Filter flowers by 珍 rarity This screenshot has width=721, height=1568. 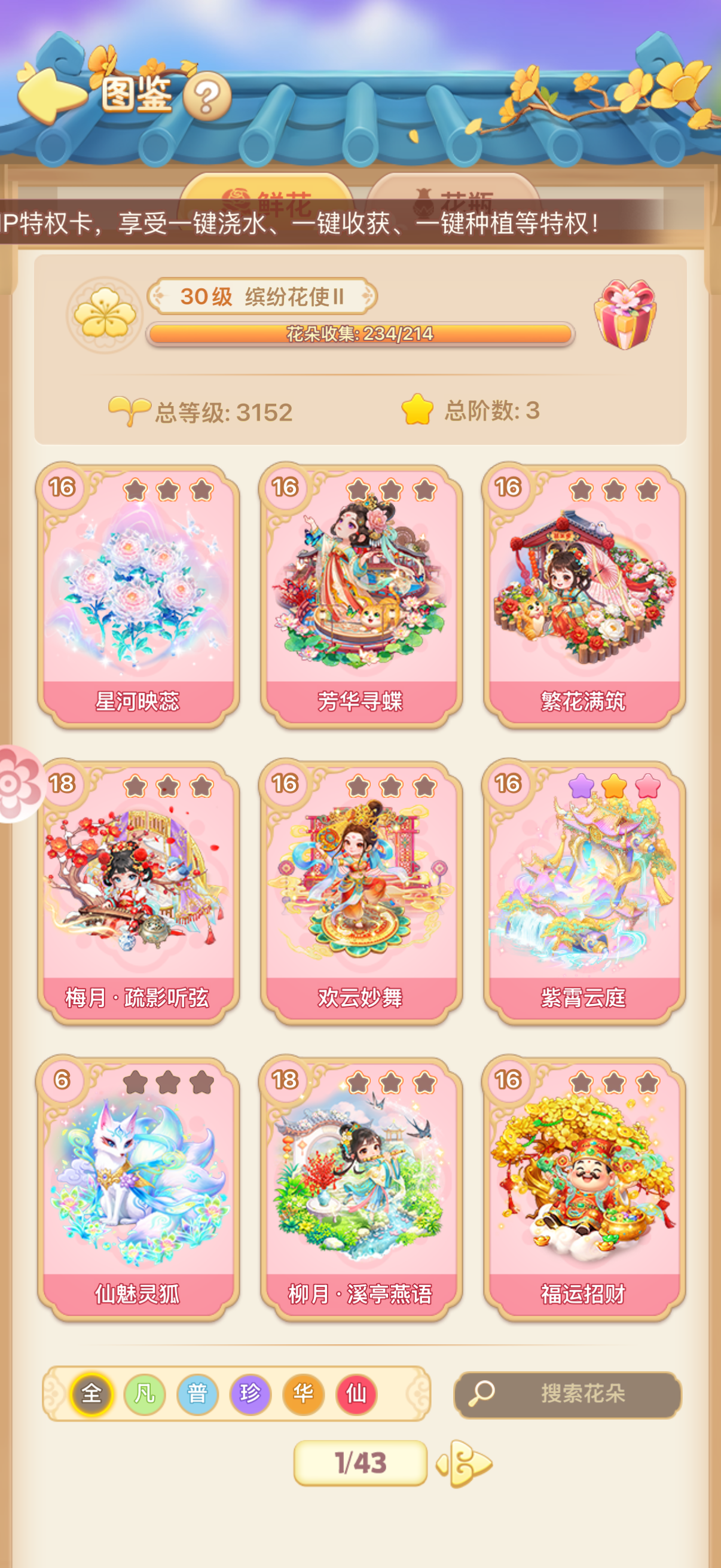point(250,1393)
